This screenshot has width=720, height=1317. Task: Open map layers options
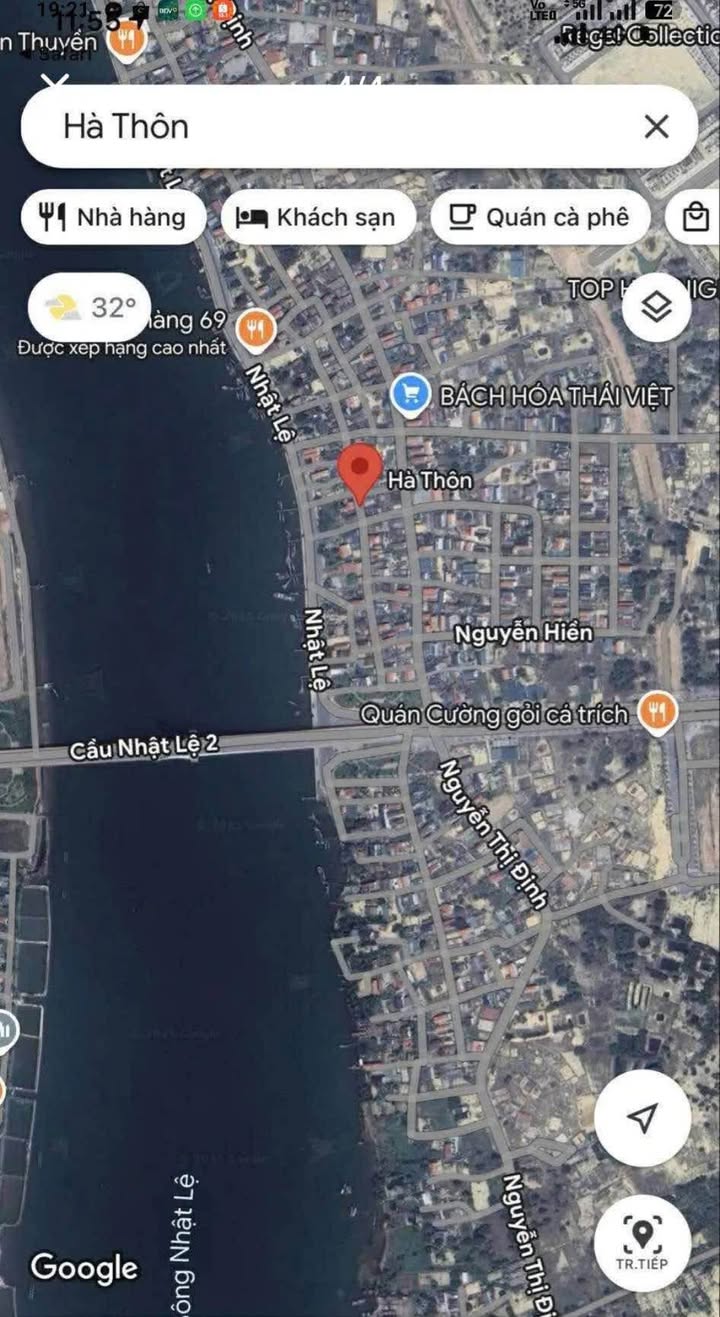click(x=656, y=307)
